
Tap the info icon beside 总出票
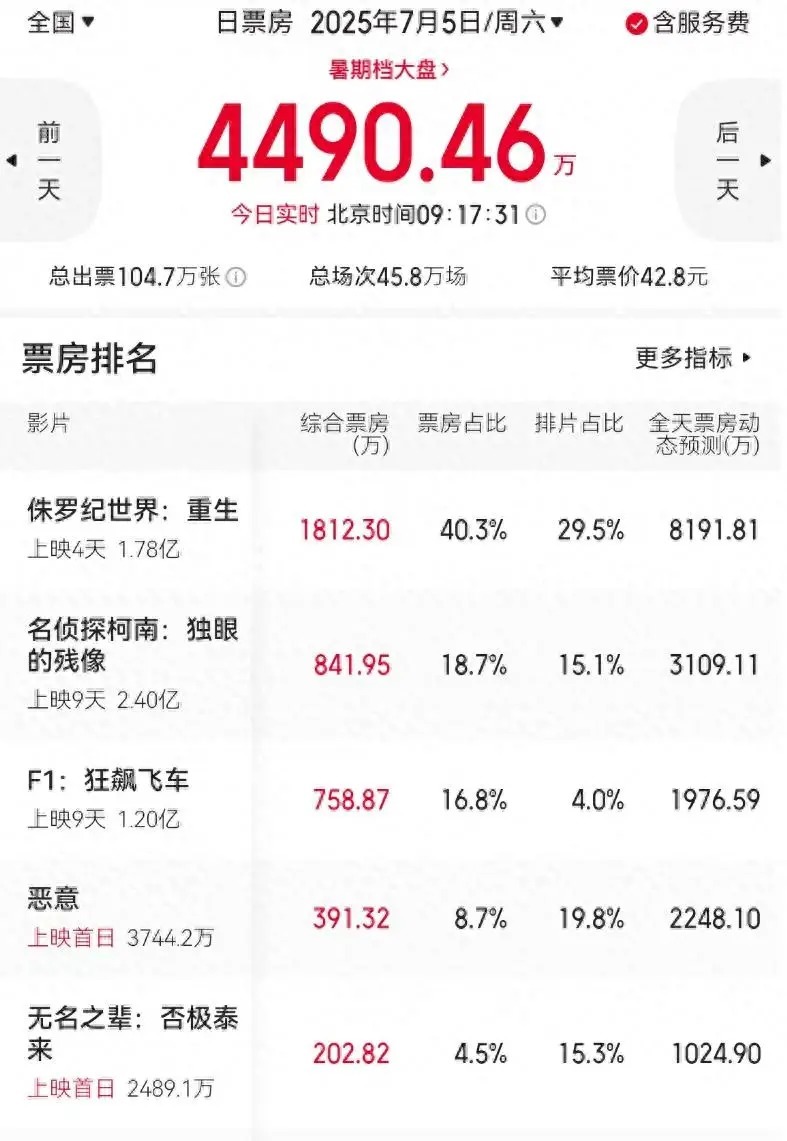pyautogui.click(x=236, y=277)
